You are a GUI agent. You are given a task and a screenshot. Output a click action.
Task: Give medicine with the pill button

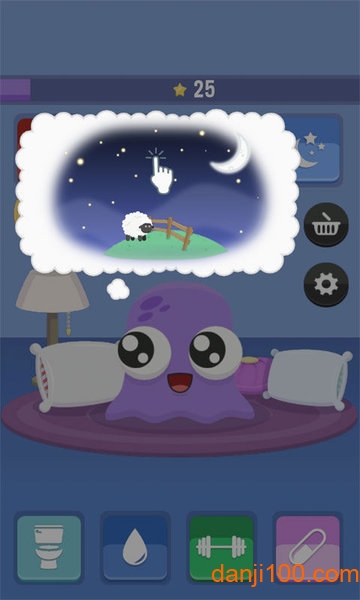pyautogui.click(x=308, y=548)
